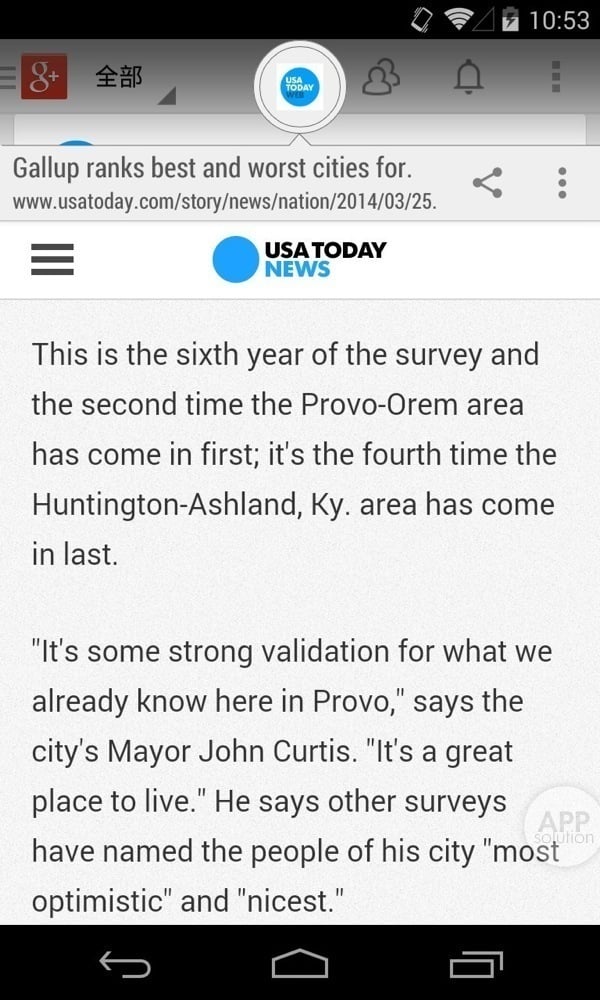Open the Google+ notifications bell
The height and width of the screenshot is (1000, 600).
(468, 78)
